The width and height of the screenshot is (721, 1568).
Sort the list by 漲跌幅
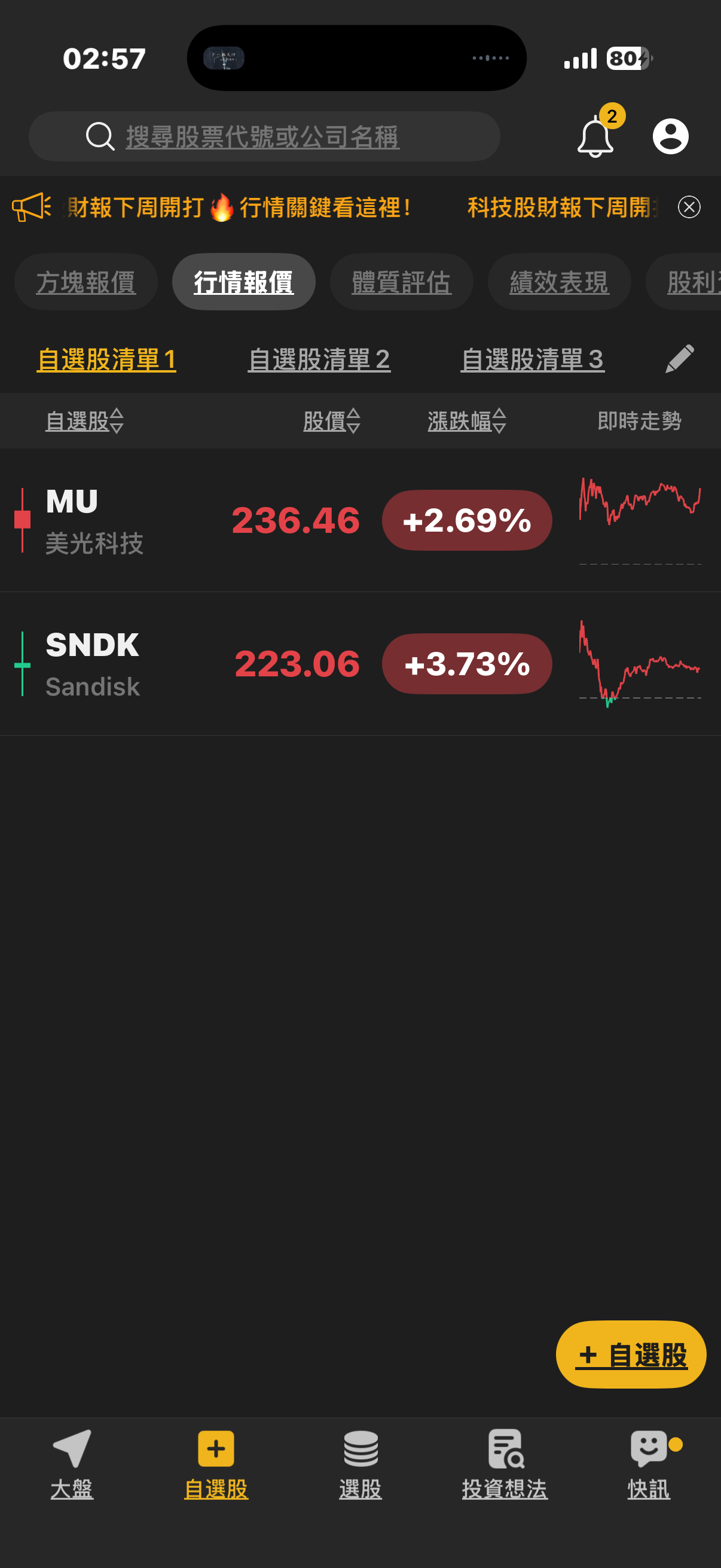(467, 421)
